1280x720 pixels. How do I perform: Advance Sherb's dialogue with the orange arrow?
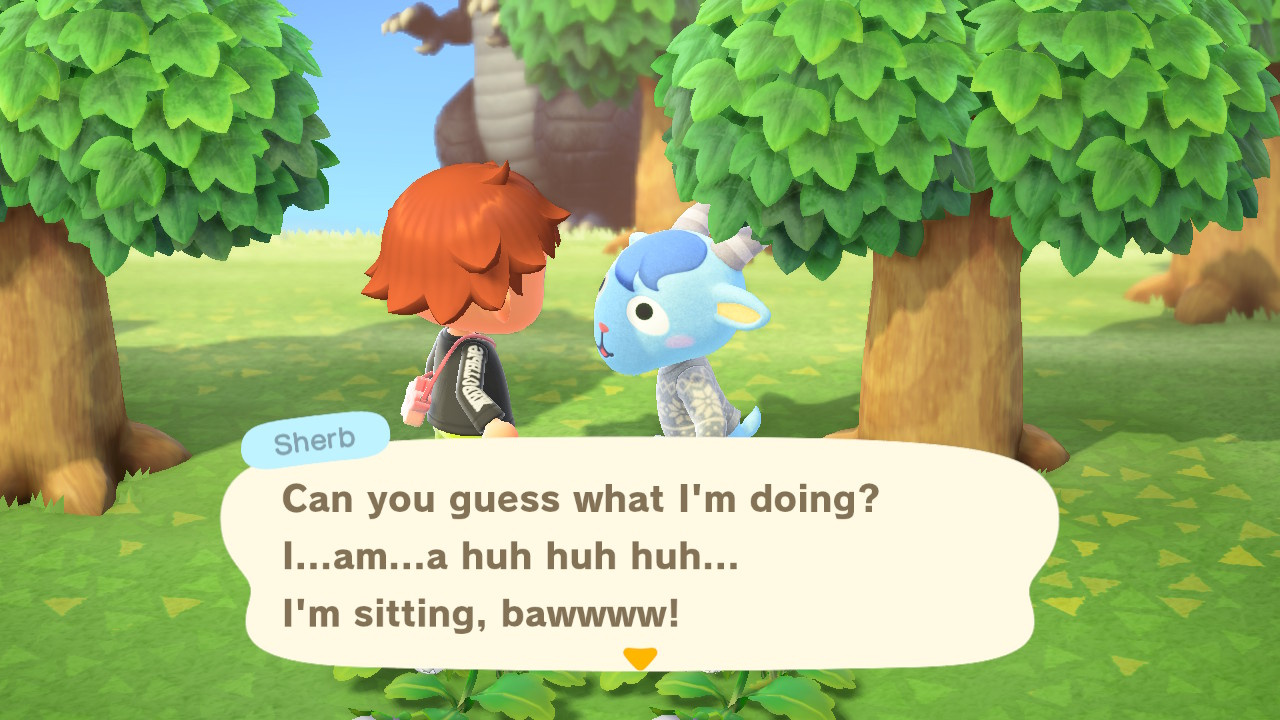pos(639,658)
